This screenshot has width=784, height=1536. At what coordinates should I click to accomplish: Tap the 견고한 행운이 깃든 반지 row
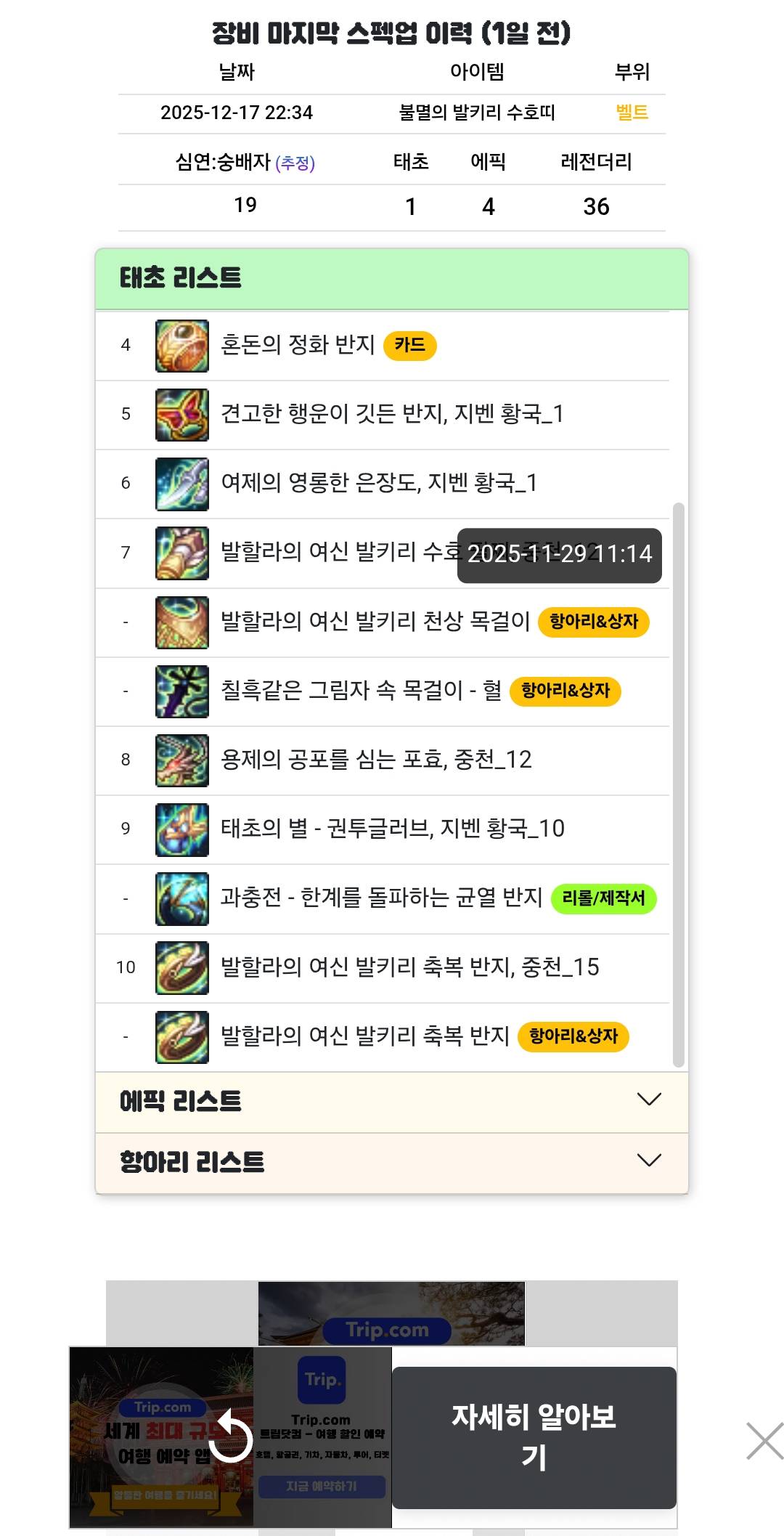392,414
